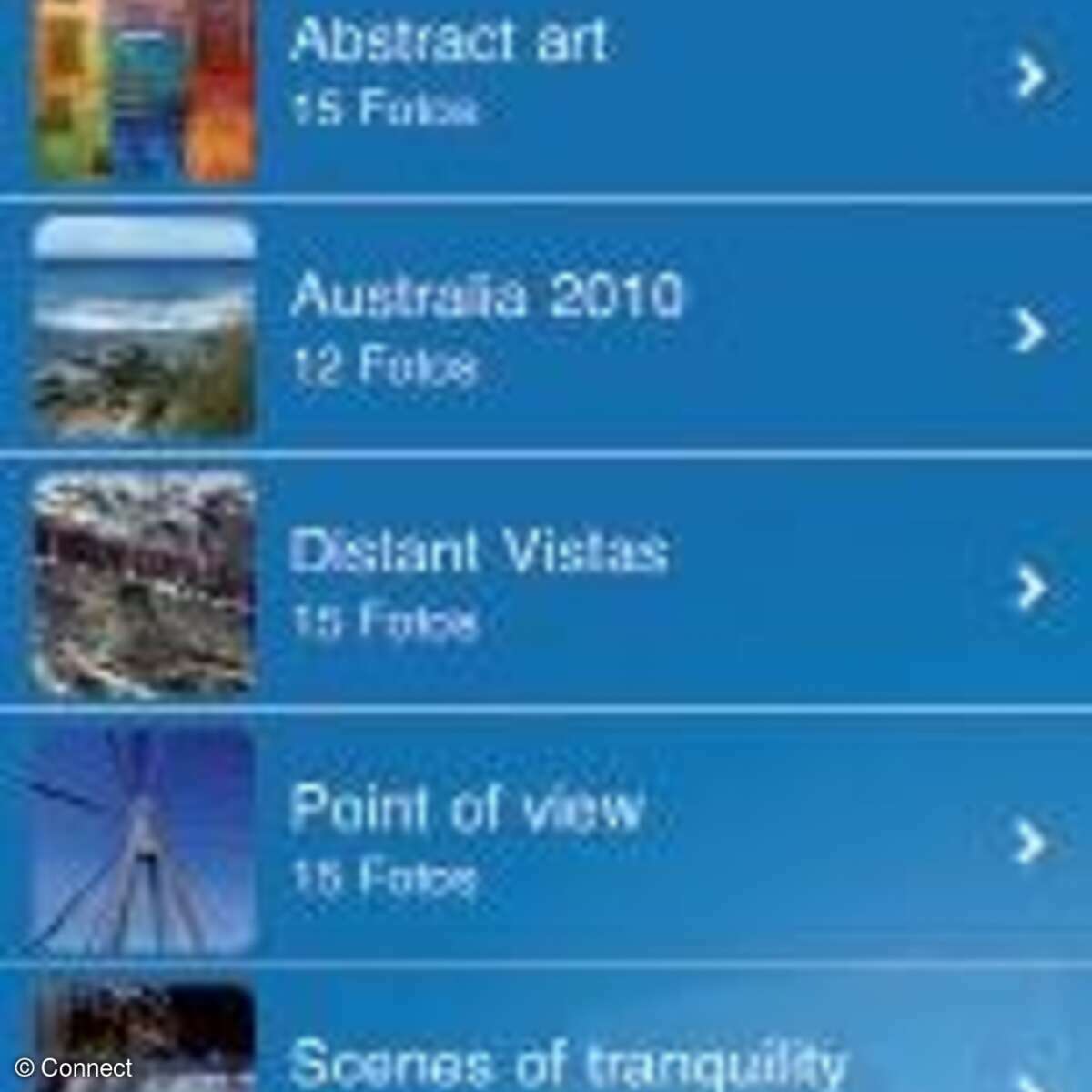Open the Australia 2010 album
1092x1092 pixels.
tap(546, 328)
